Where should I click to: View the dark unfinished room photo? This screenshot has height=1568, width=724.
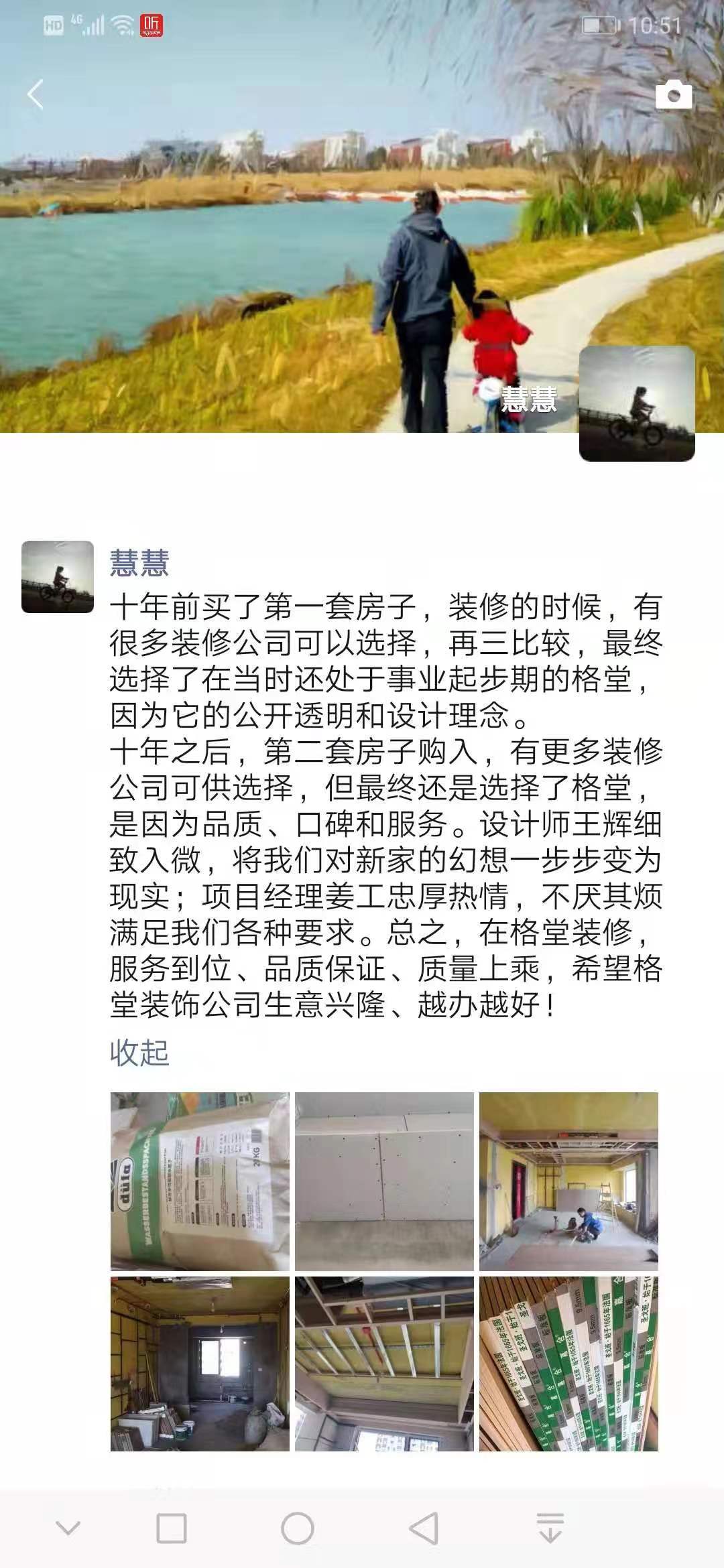coord(200,1364)
